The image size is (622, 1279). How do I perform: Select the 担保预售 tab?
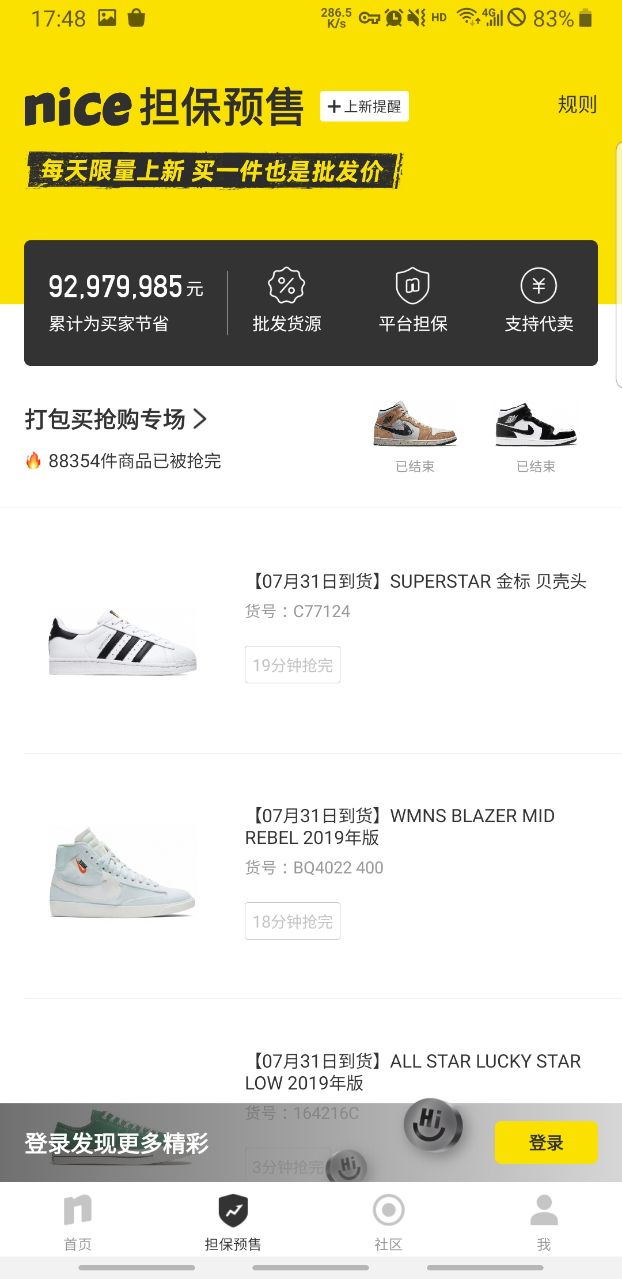coord(233,1221)
